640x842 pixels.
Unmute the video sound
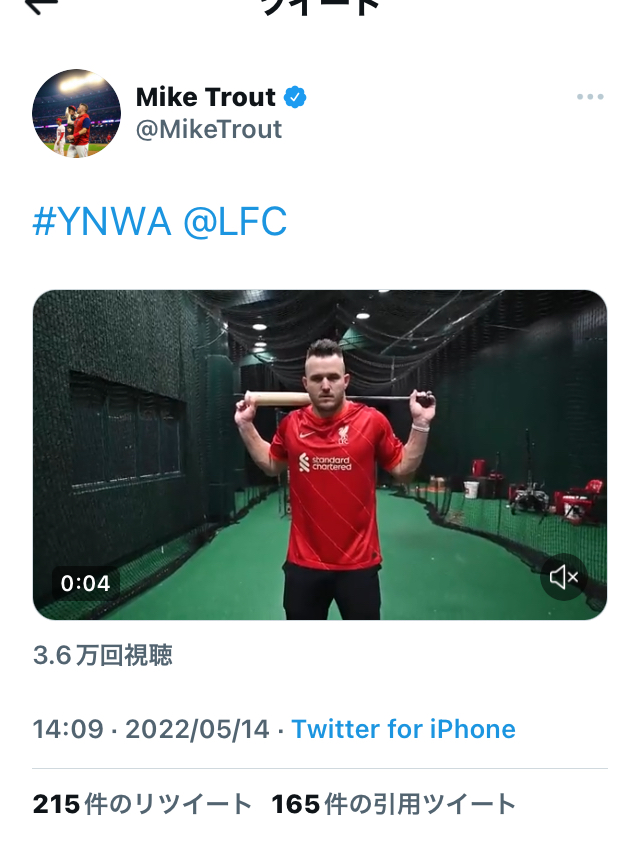[x=565, y=577]
